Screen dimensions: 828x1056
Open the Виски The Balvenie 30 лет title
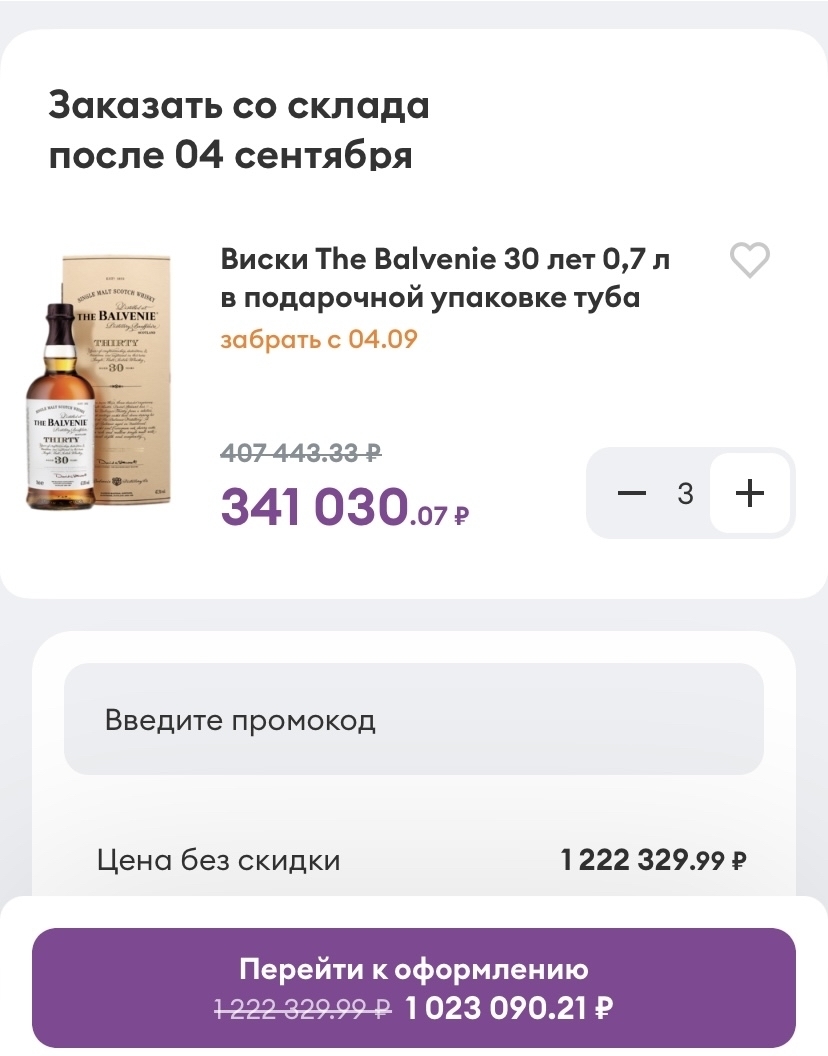pos(445,278)
